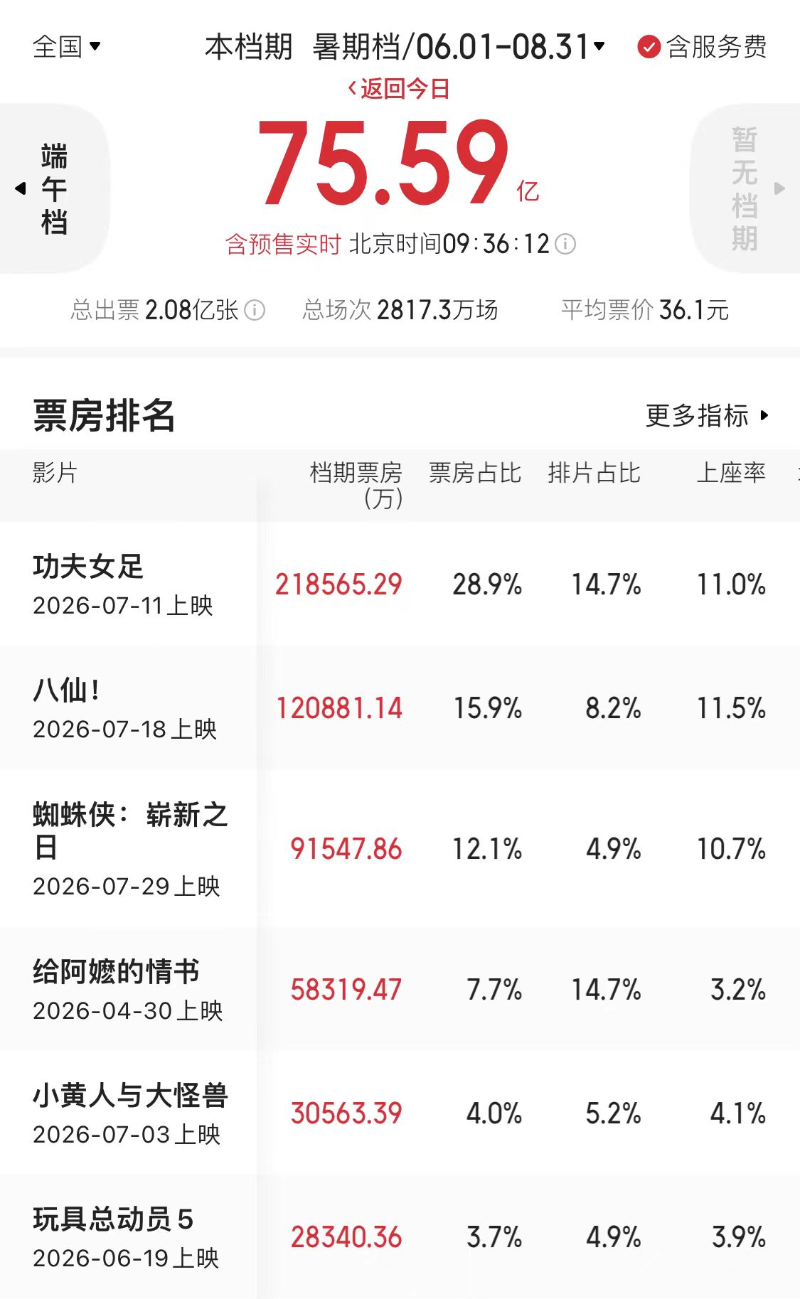Open the 给阿嬷的情书 movie row
800x1299 pixels.
click(x=400, y=989)
